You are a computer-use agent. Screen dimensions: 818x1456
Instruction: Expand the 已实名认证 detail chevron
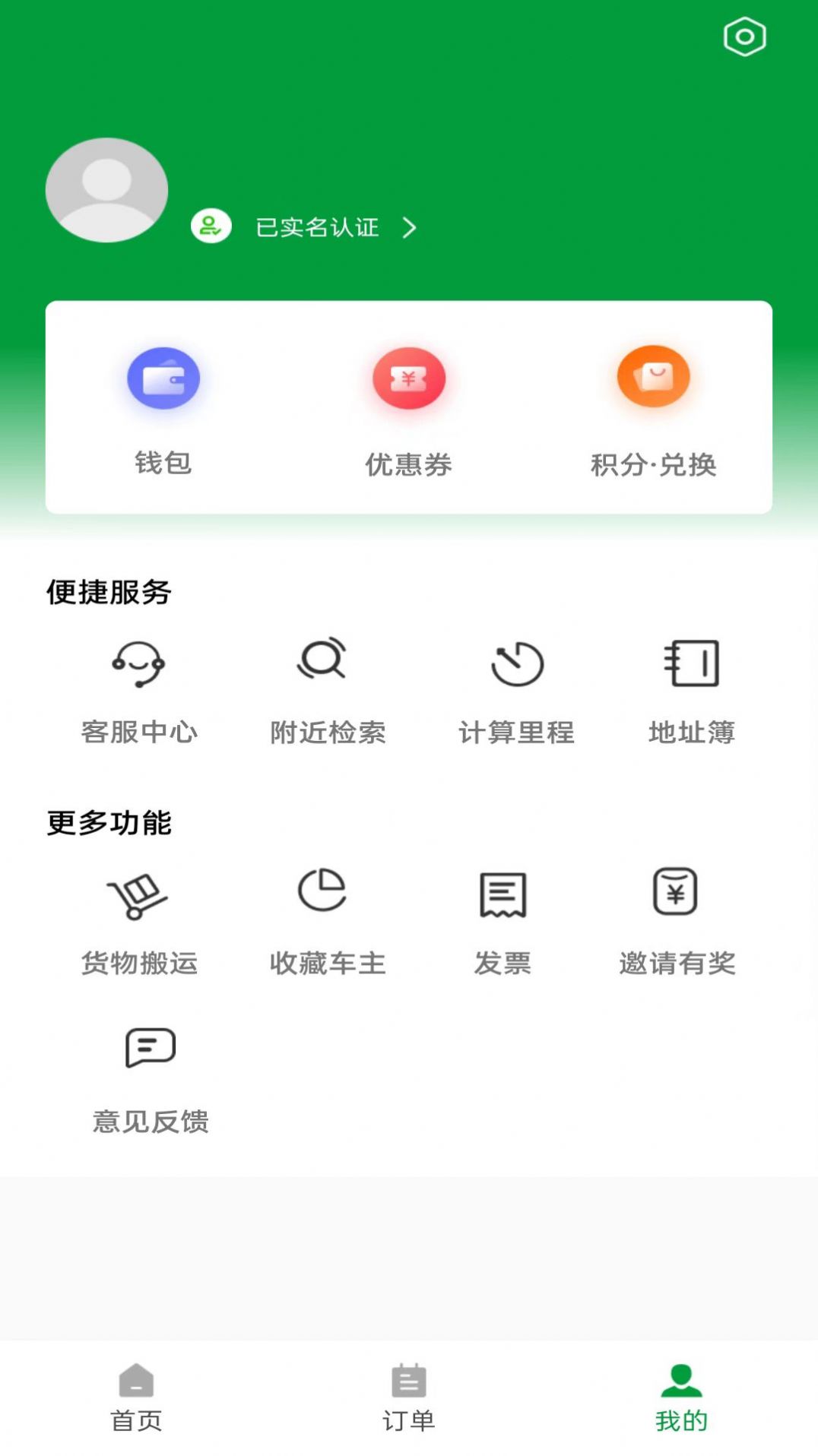[x=411, y=227]
